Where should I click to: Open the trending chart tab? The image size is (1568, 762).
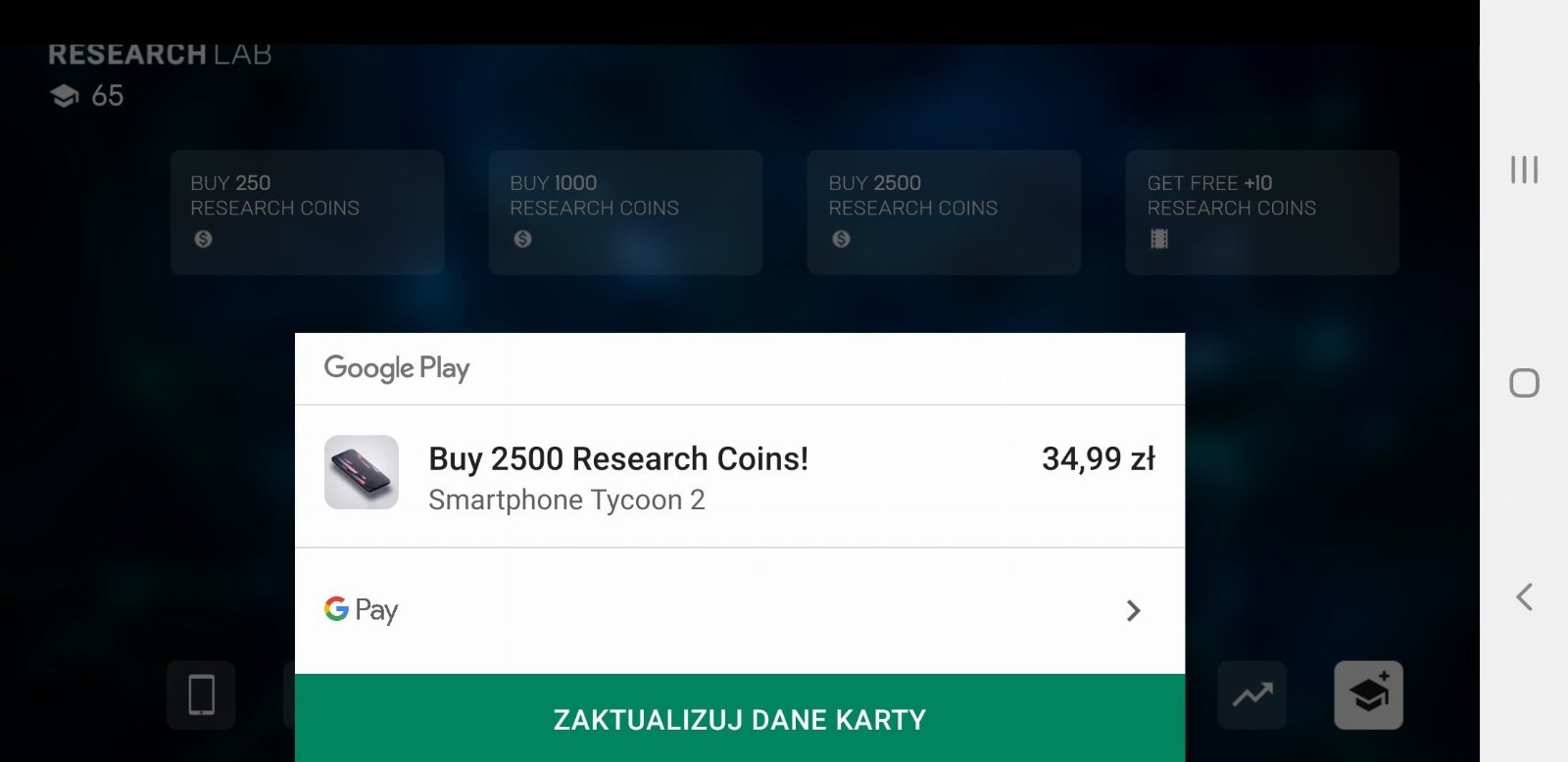(x=1251, y=695)
